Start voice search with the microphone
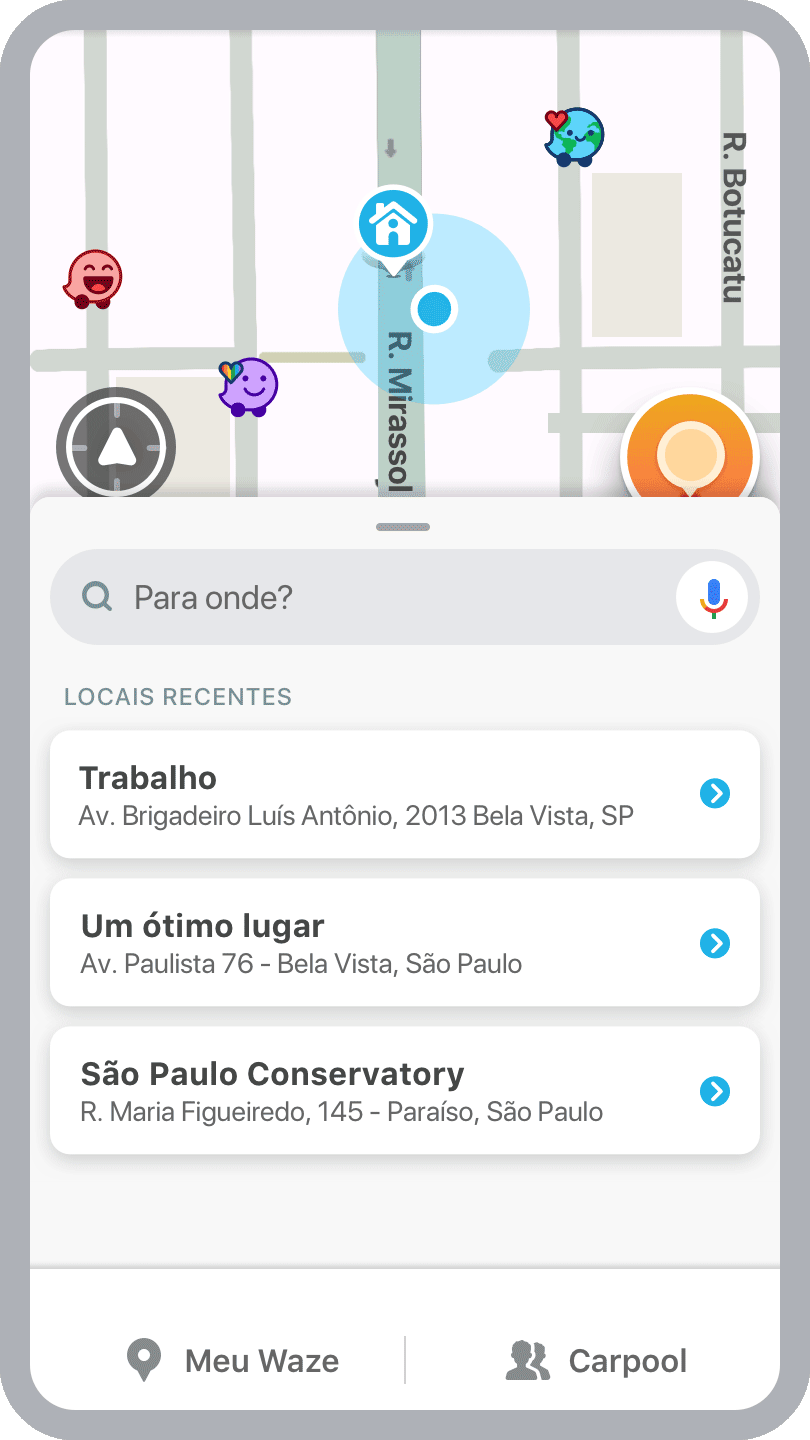Viewport: 810px width, 1440px height. pos(712,598)
